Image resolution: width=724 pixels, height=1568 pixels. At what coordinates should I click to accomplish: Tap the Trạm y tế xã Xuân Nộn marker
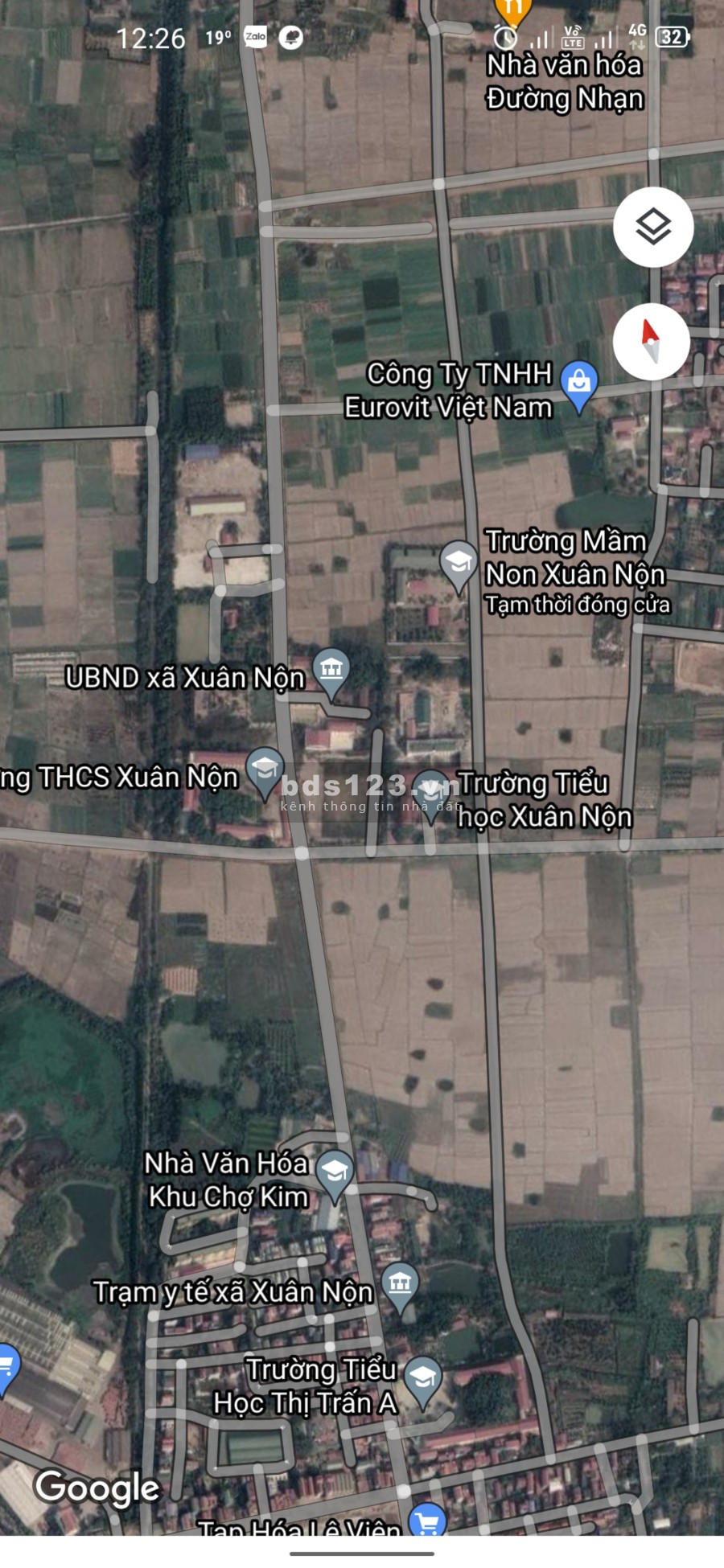tap(400, 1284)
